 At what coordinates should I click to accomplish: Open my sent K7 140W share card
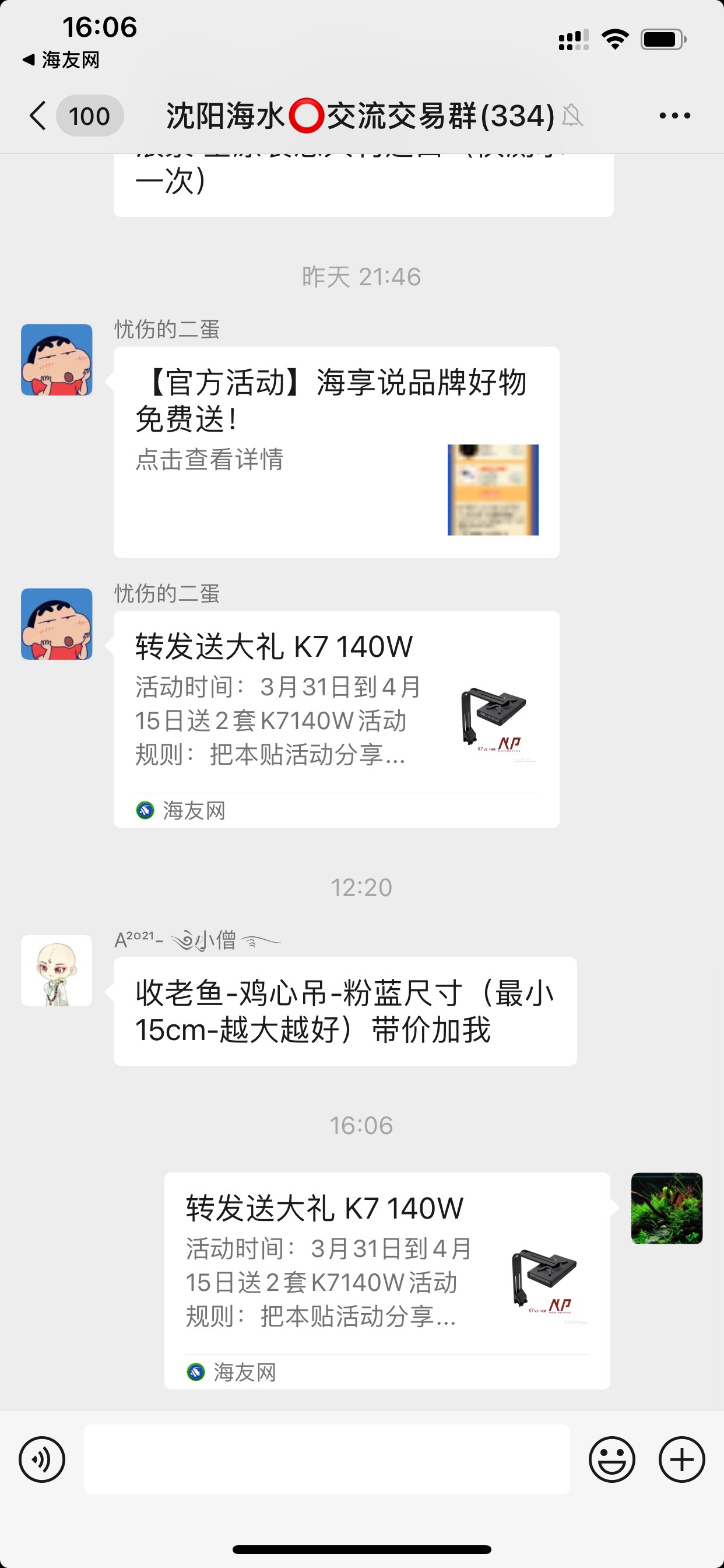tap(387, 1280)
